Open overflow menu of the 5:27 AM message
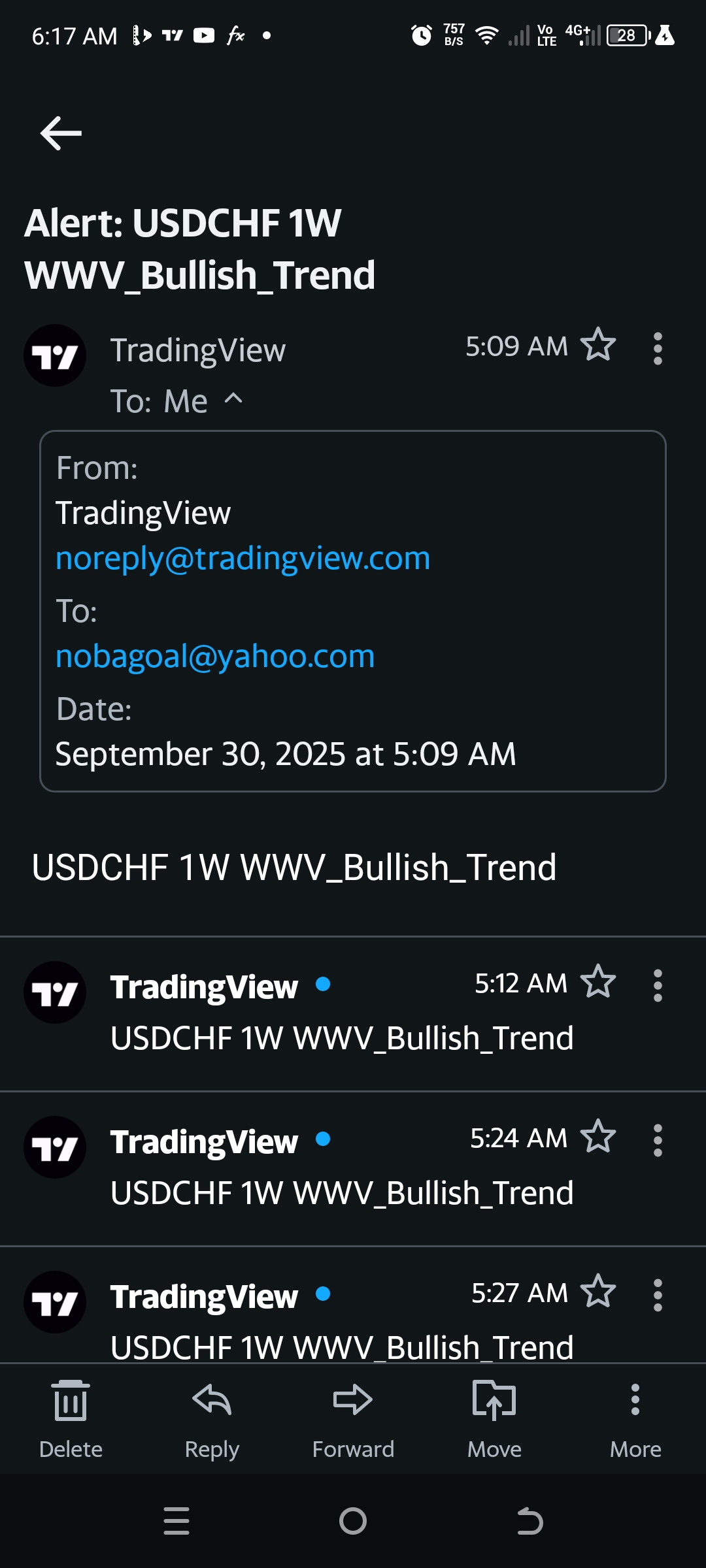Image resolution: width=706 pixels, height=1568 pixels. 658,1295
